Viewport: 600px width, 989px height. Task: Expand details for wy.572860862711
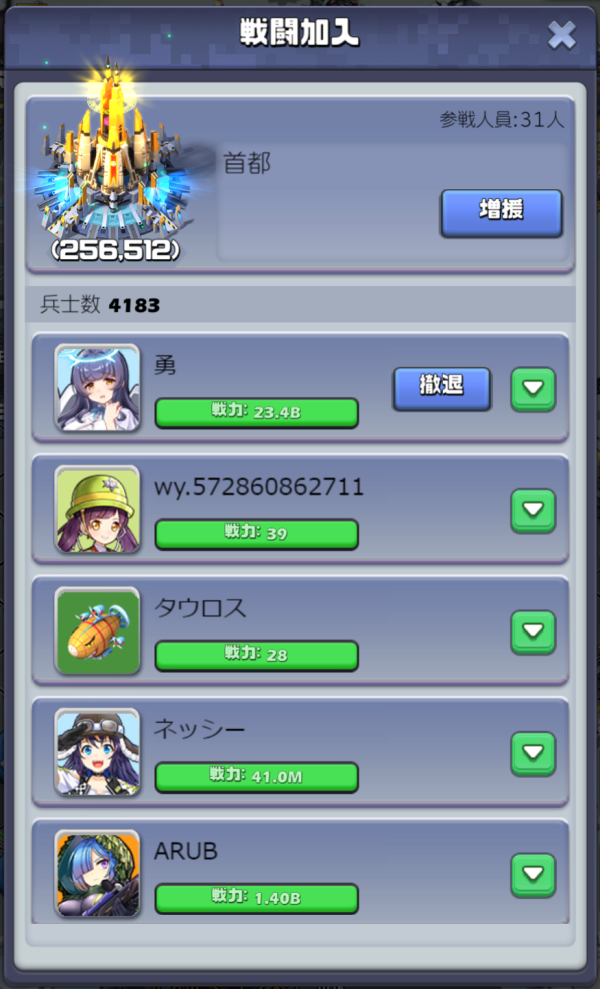533,510
